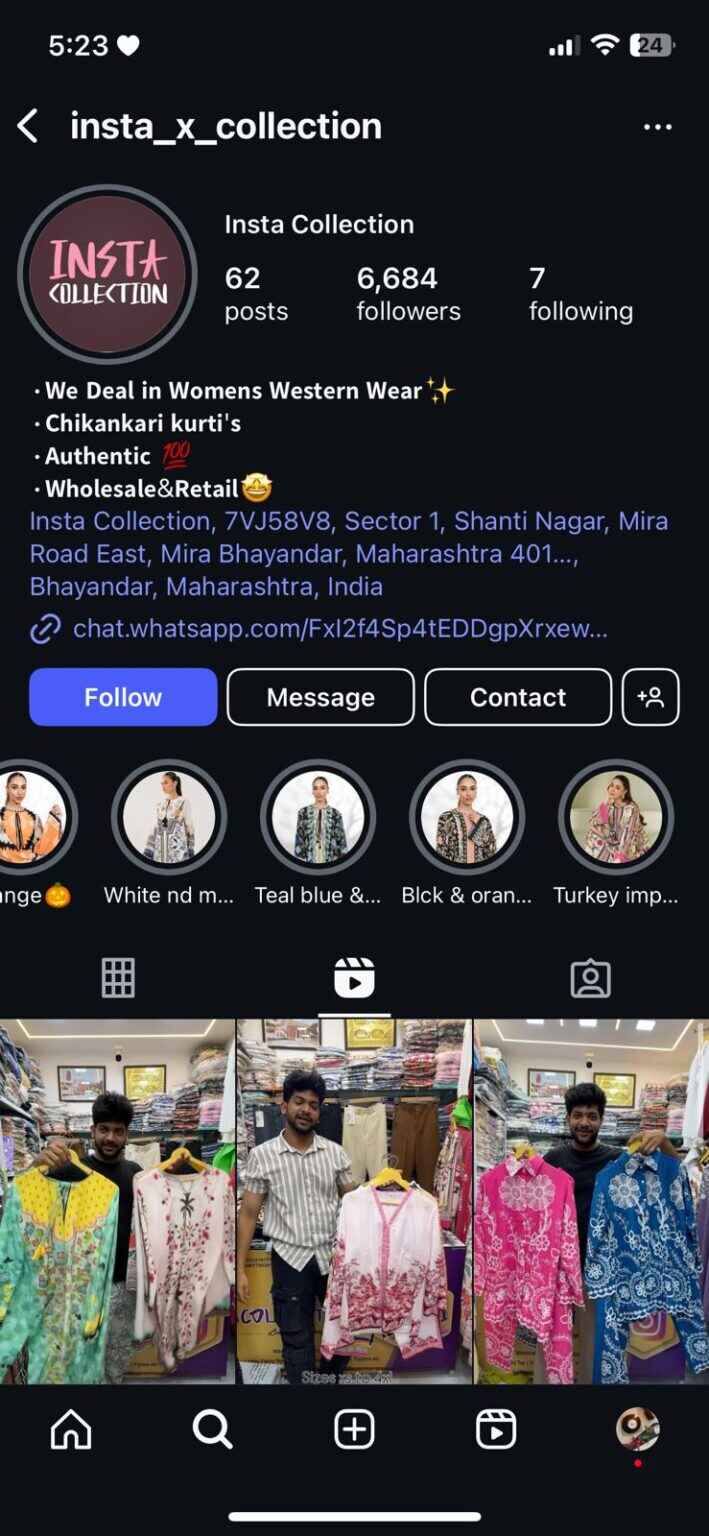Viewport: 709px width, 1536px height.
Task: Open the Turkey imp... highlight
Action: click(x=615, y=818)
